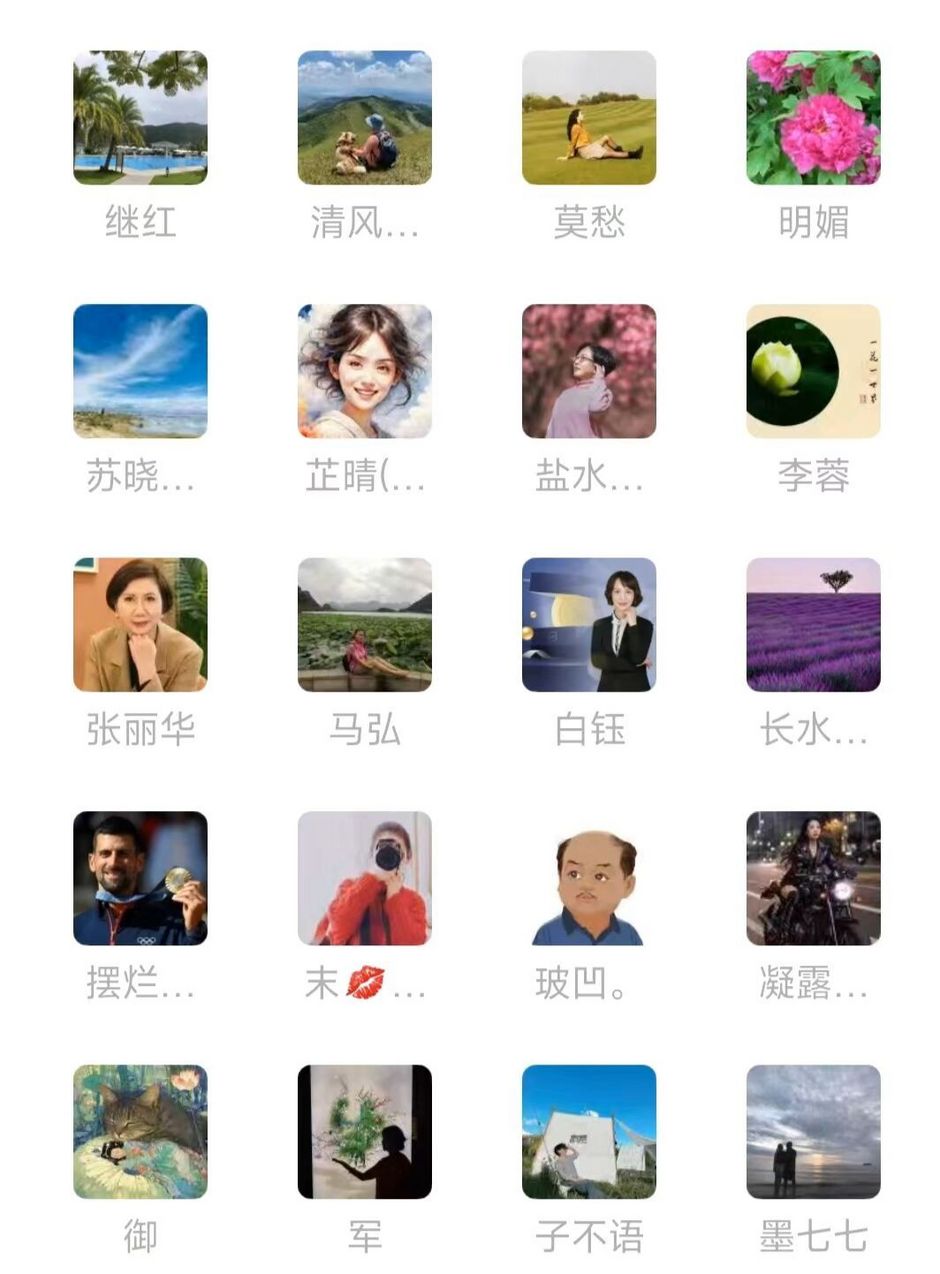Open member 御 with the cat avatar

pyautogui.click(x=140, y=1131)
